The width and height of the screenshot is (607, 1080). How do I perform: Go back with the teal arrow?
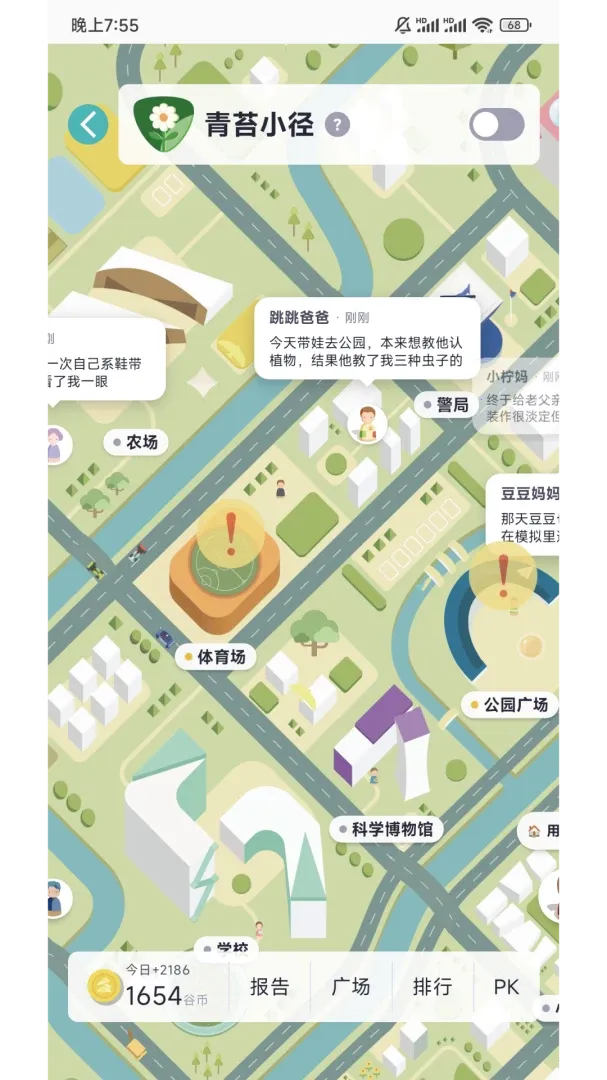point(88,125)
